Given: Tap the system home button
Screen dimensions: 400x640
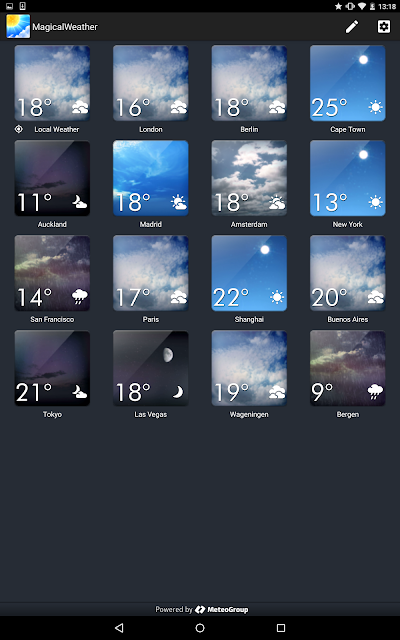Looking at the screenshot, I should [x=200, y=628].
